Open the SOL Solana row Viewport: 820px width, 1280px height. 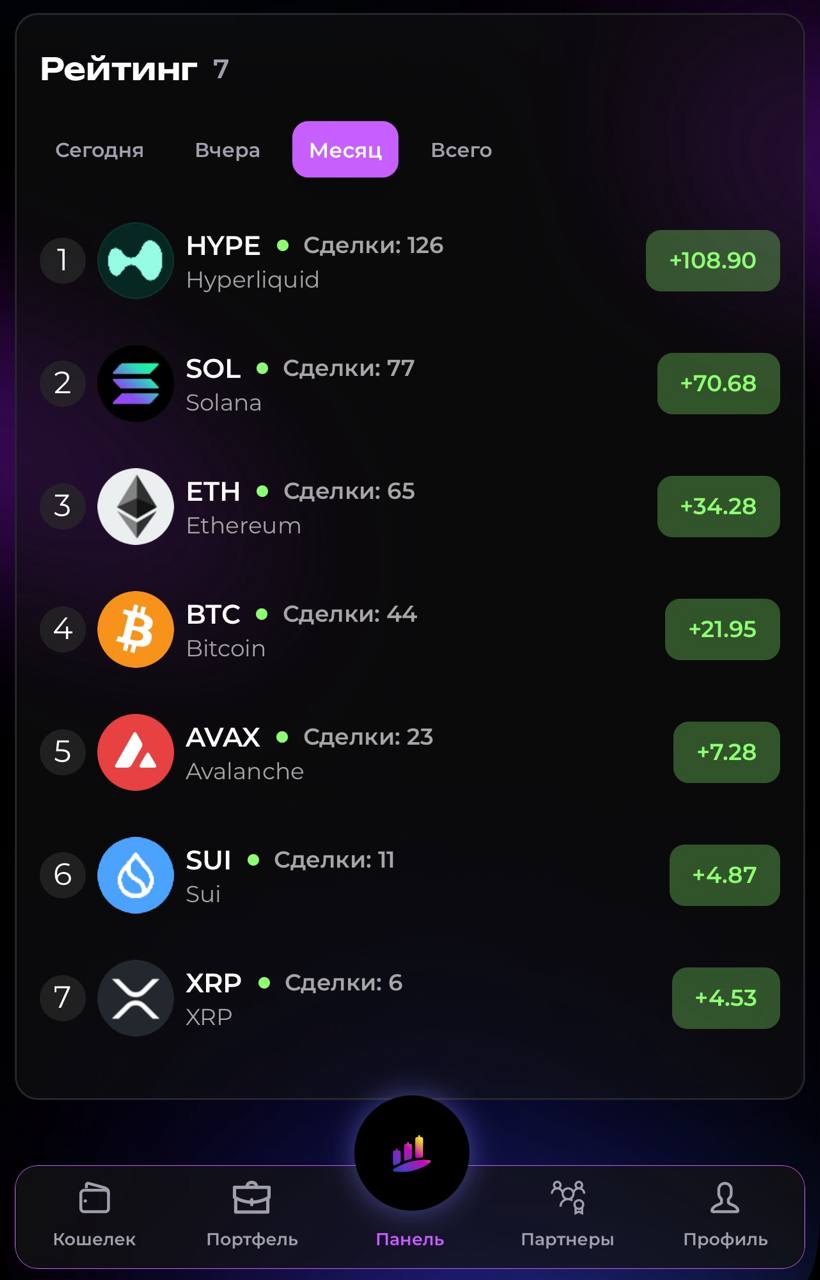pyautogui.click(x=410, y=384)
